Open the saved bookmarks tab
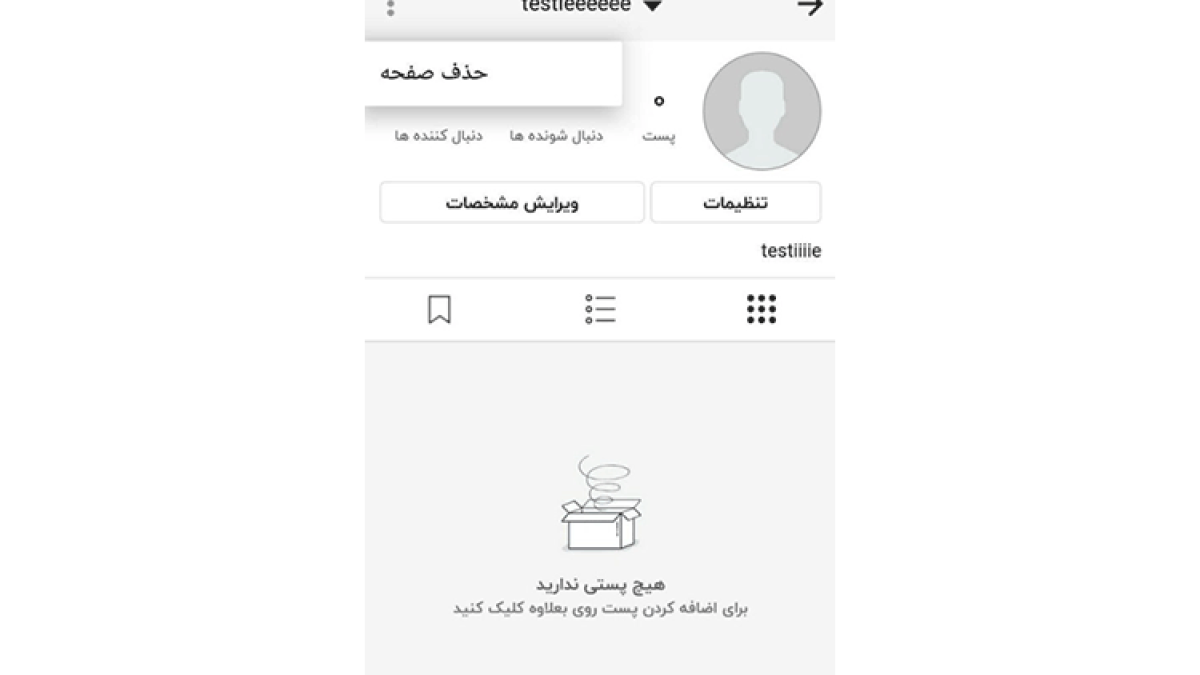The image size is (1200, 675). [439, 310]
